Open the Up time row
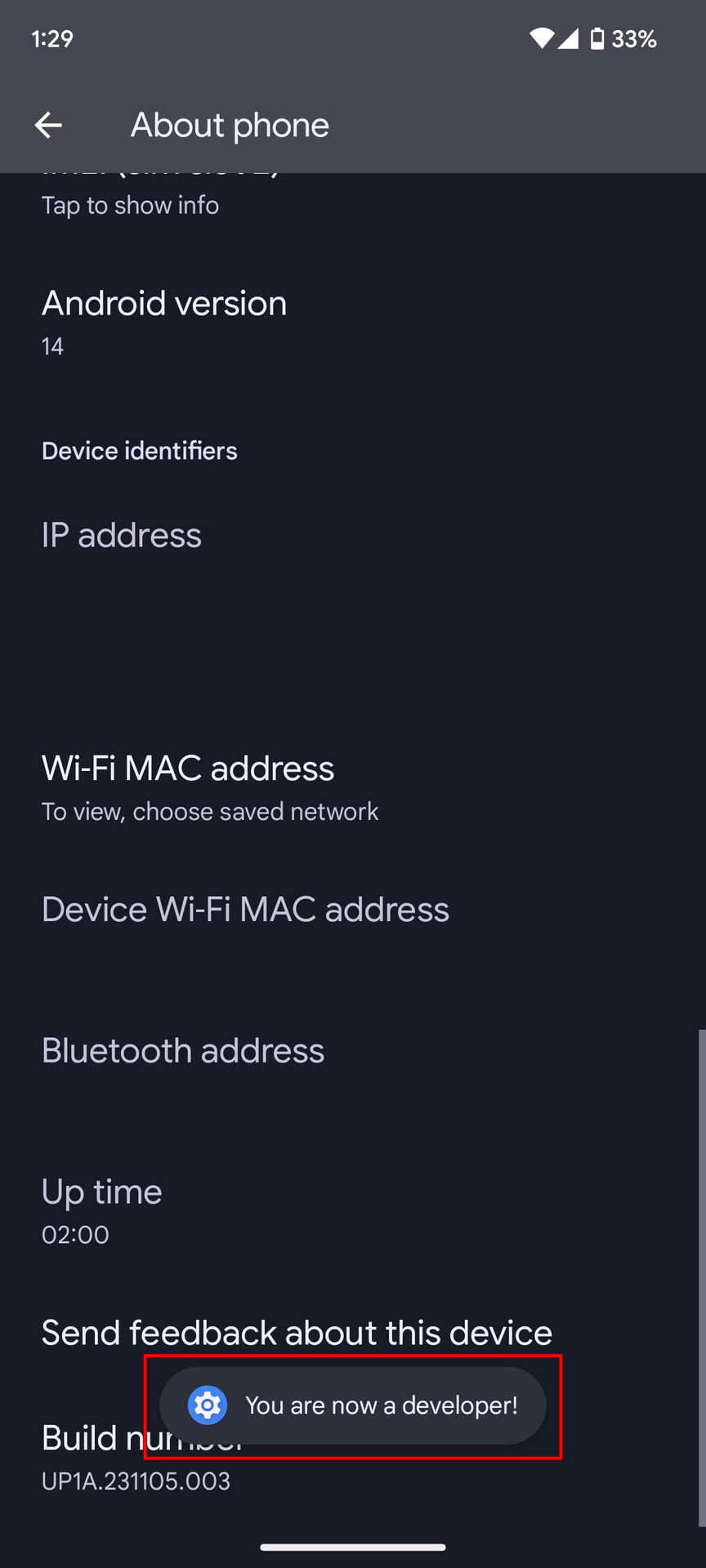The image size is (706, 1568). click(x=102, y=1211)
